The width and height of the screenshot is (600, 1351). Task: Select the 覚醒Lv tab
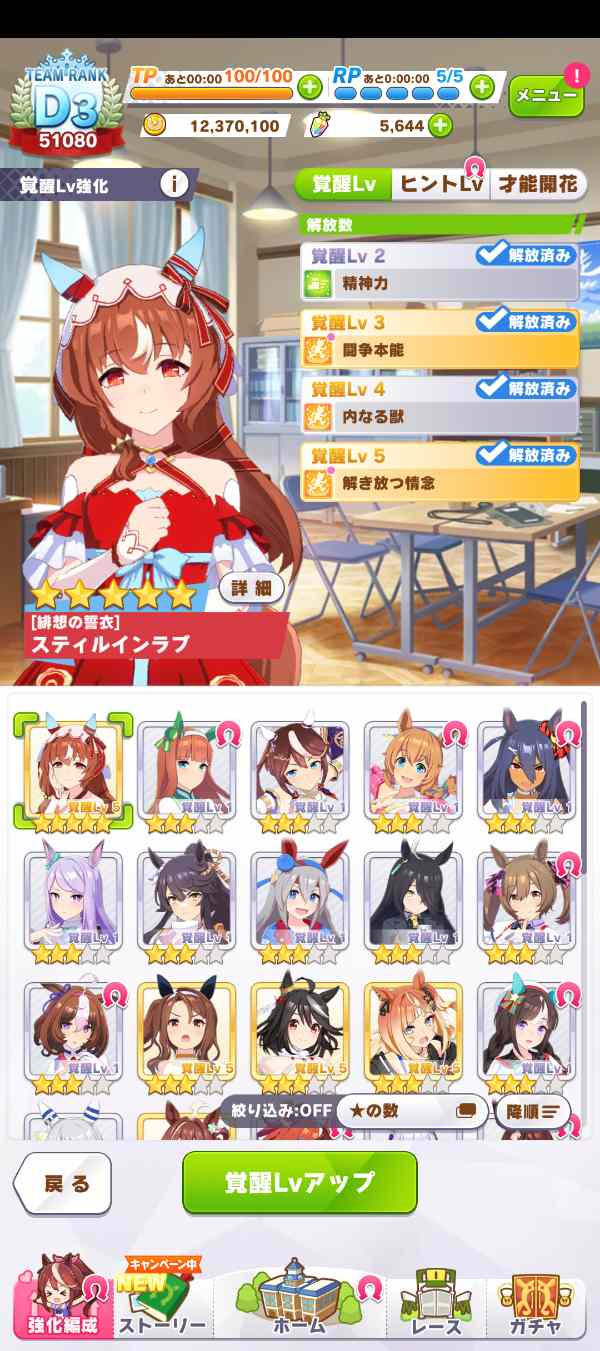(343, 184)
